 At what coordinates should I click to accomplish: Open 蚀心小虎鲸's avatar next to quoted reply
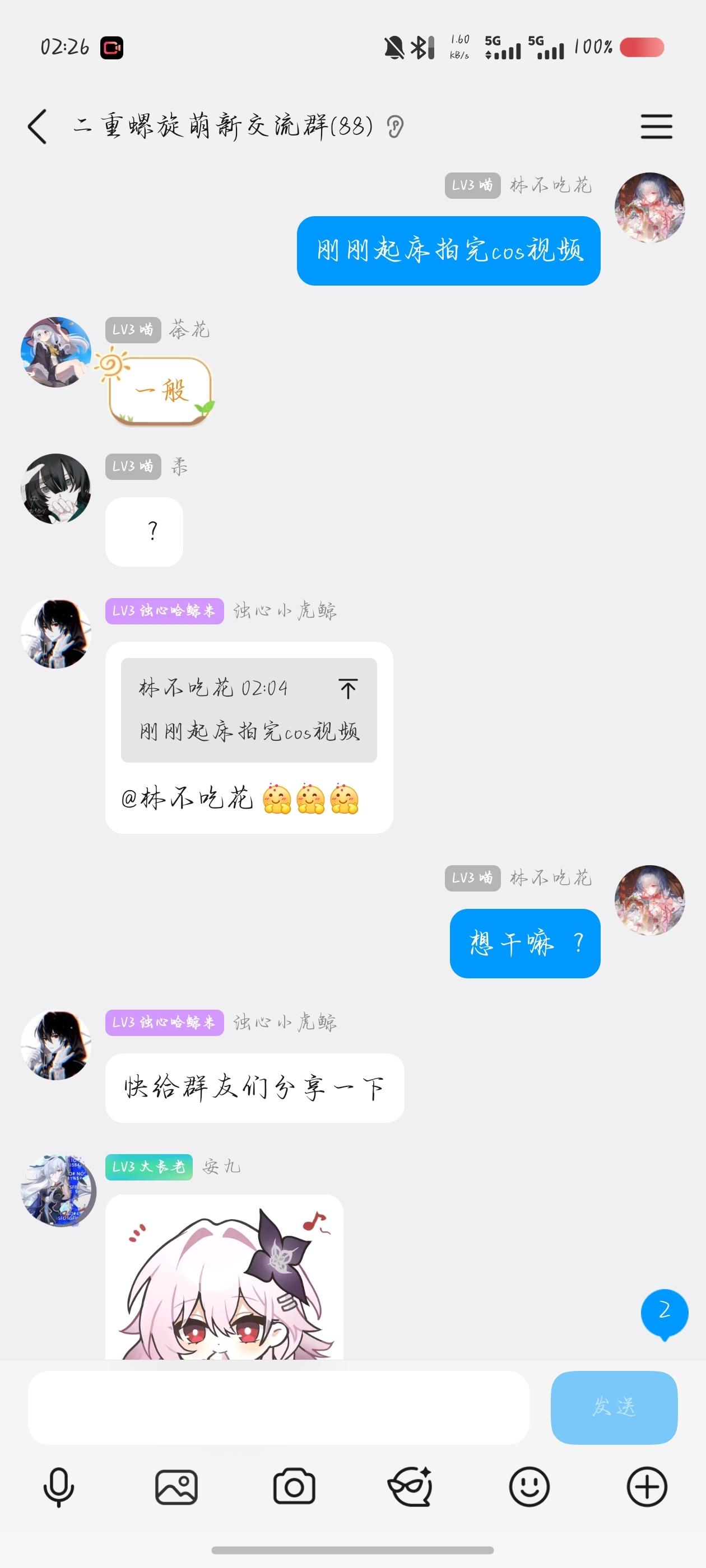(x=55, y=634)
